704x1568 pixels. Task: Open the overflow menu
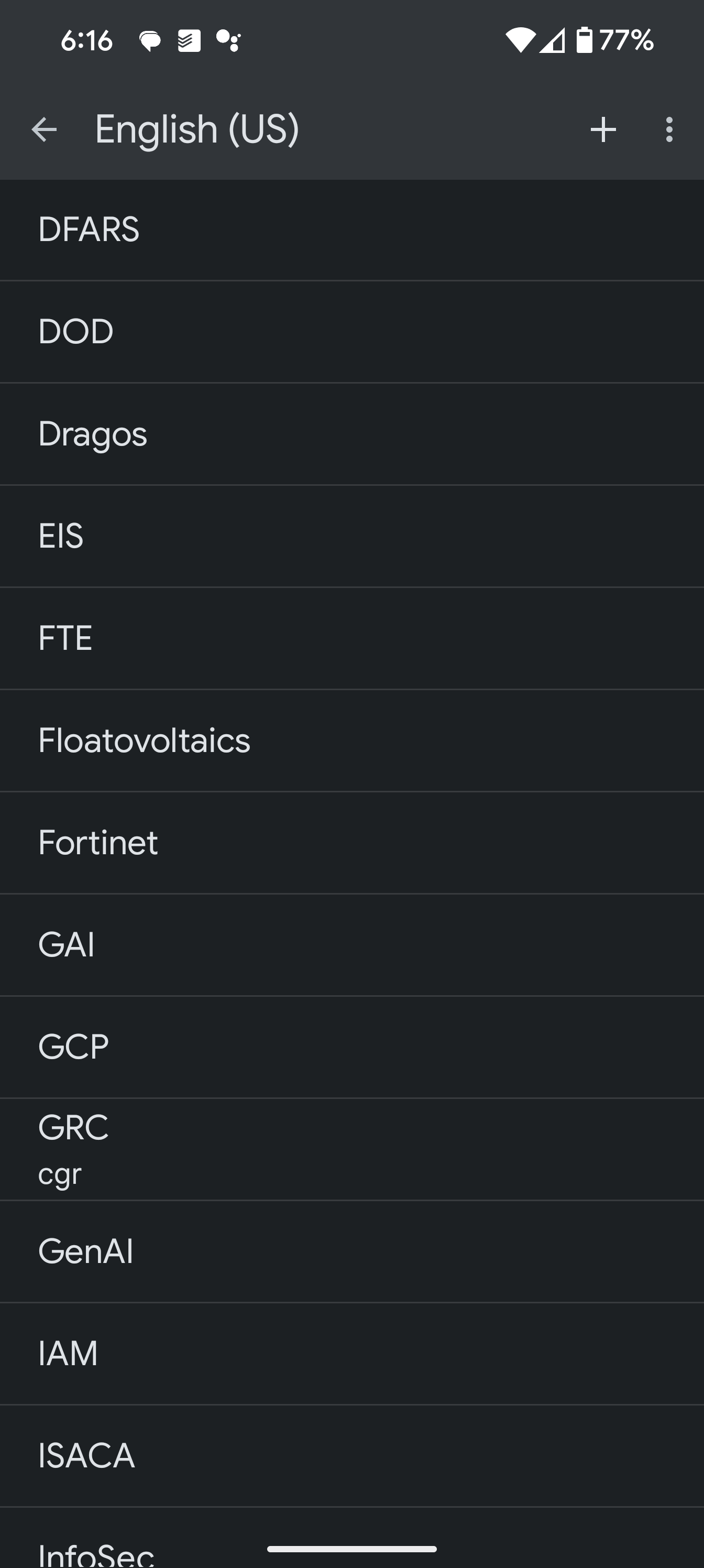point(669,129)
